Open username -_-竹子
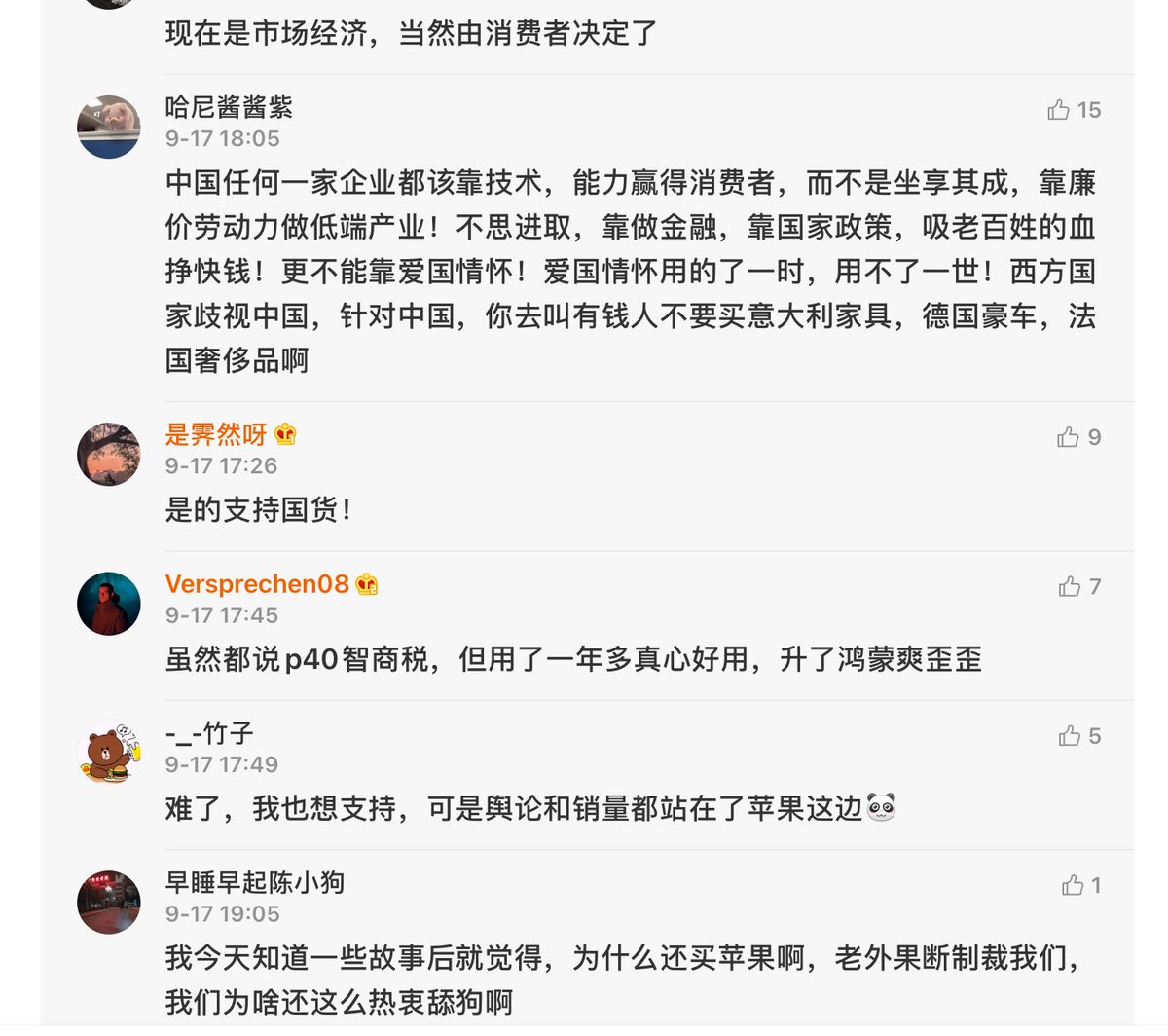This screenshot has width=1168, height=1036. coord(209,733)
